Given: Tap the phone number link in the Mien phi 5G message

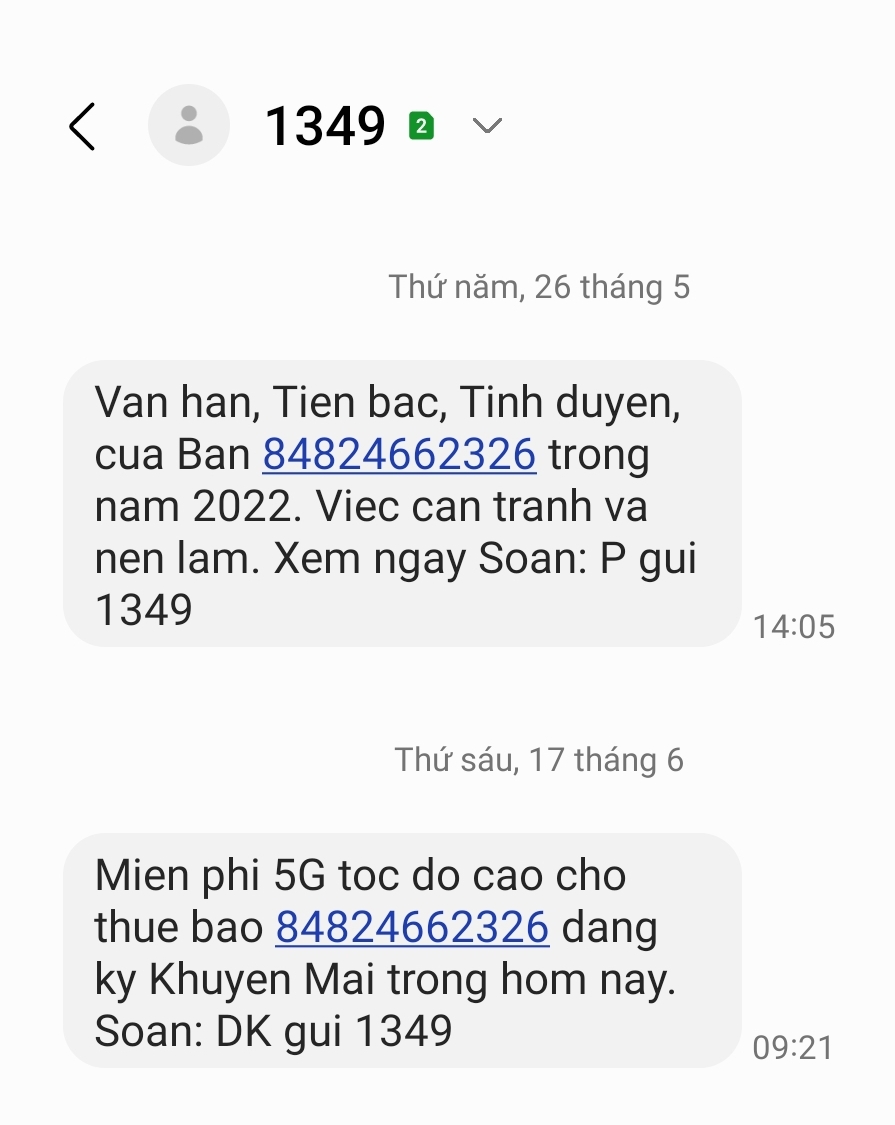Looking at the screenshot, I should click(x=412, y=928).
